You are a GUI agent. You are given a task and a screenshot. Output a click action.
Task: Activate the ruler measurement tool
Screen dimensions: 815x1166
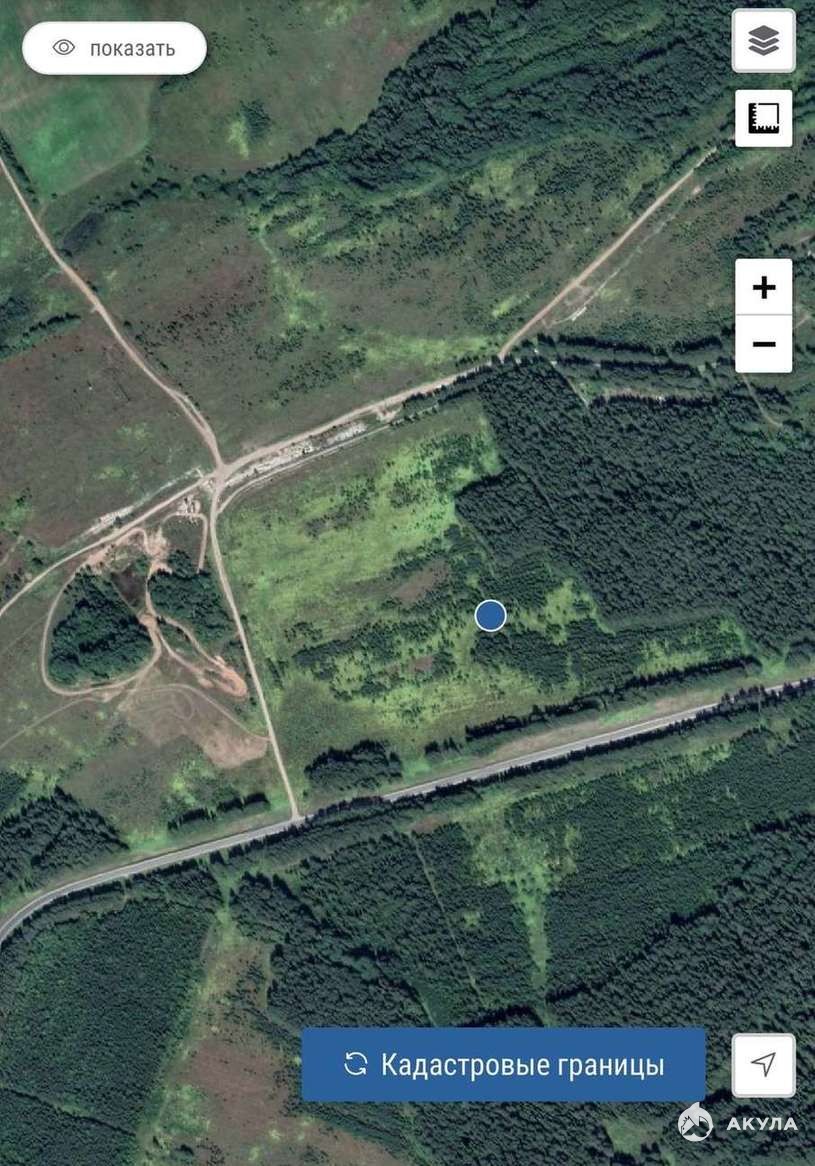point(763,118)
